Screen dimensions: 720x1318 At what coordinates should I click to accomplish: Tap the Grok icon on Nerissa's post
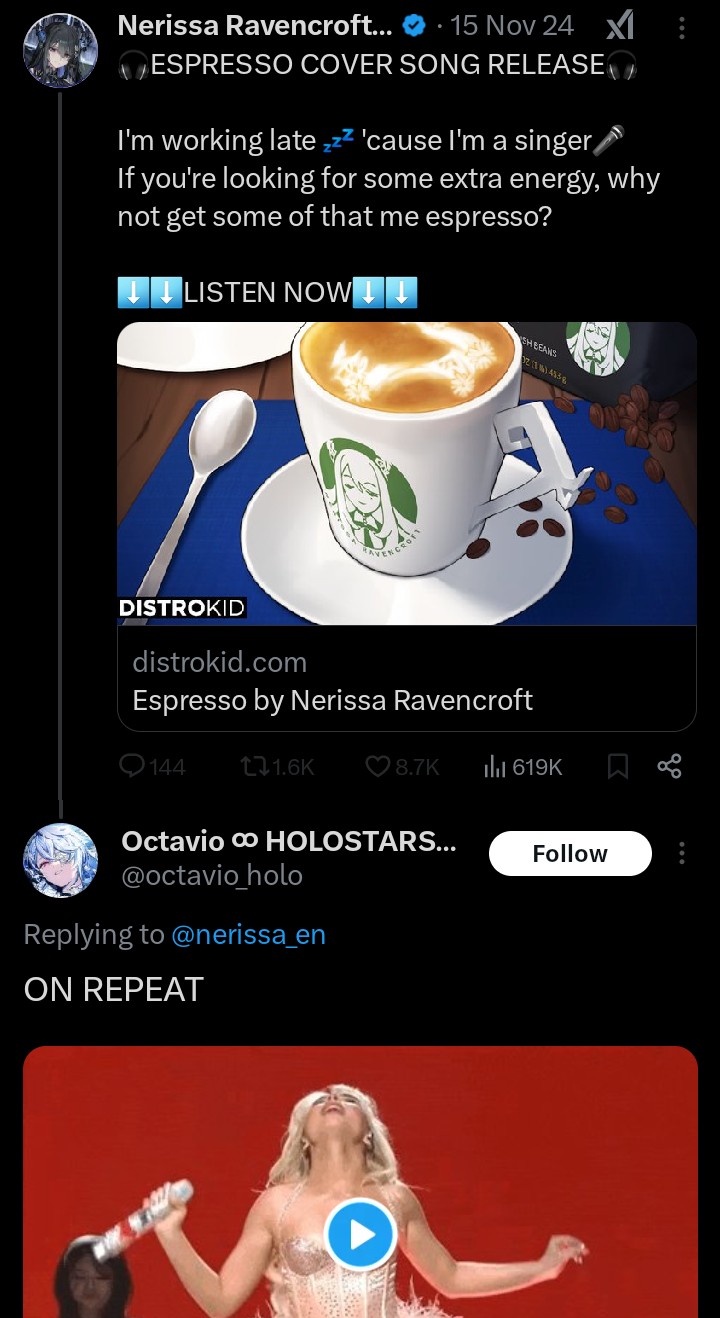619,28
